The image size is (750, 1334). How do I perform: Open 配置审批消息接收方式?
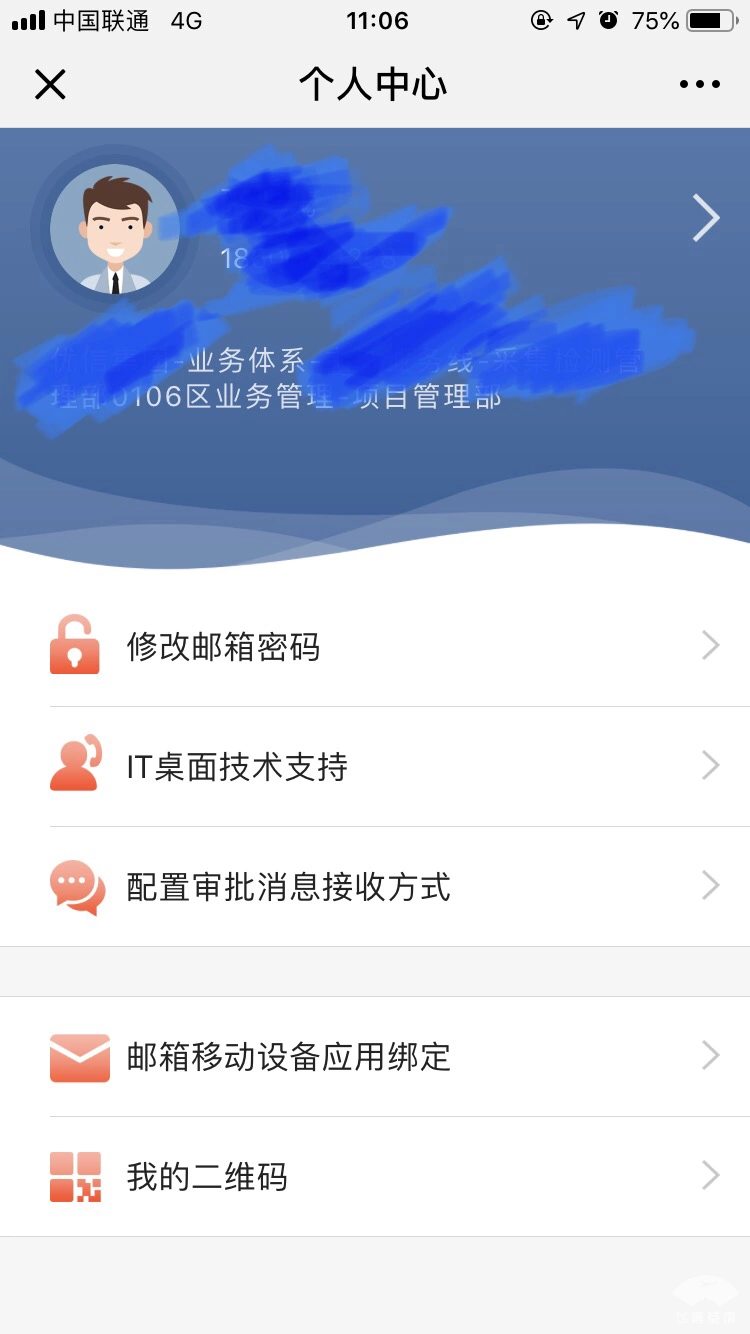[375, 887]
